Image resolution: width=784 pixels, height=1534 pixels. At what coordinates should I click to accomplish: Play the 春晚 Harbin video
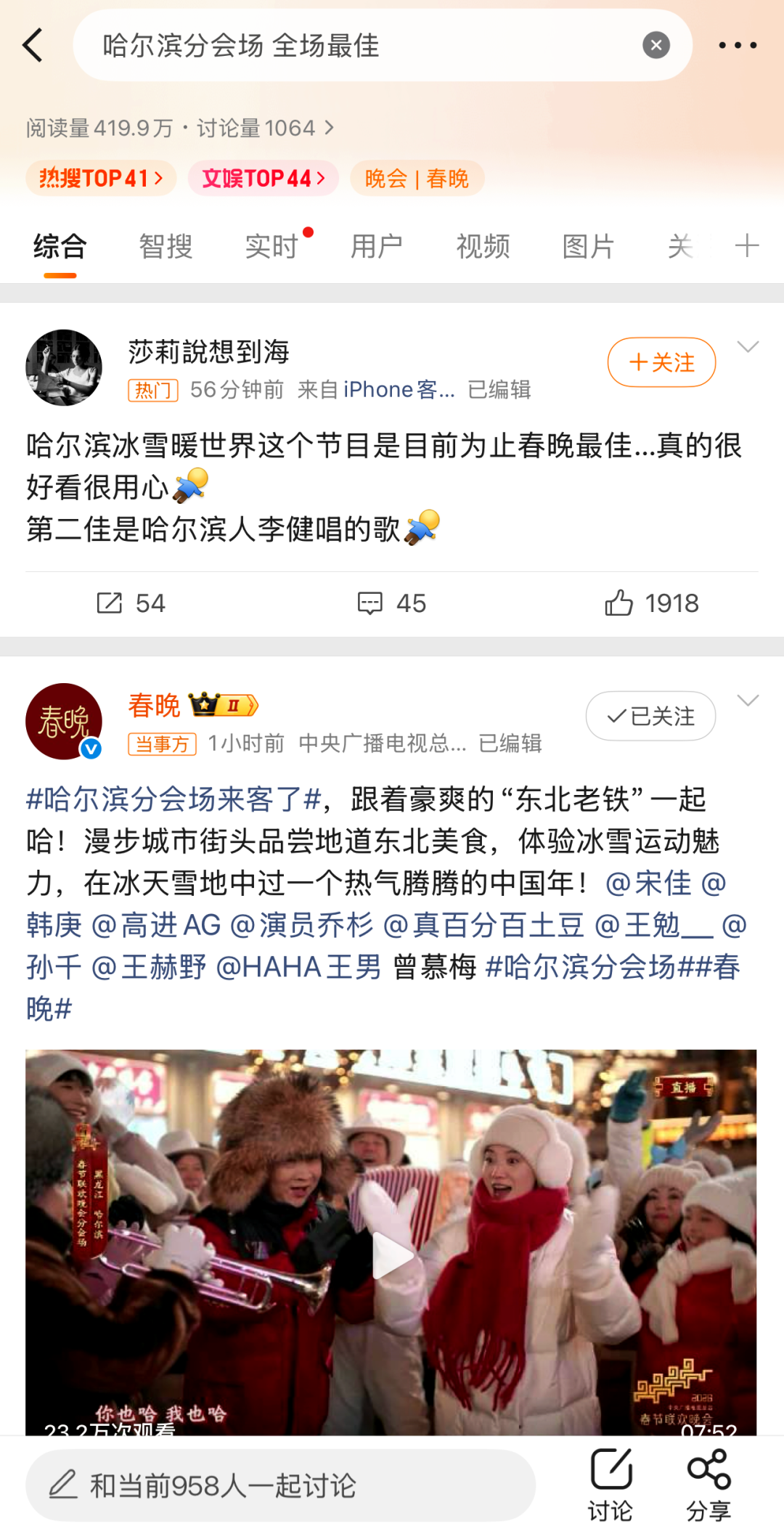[391, 1254]
